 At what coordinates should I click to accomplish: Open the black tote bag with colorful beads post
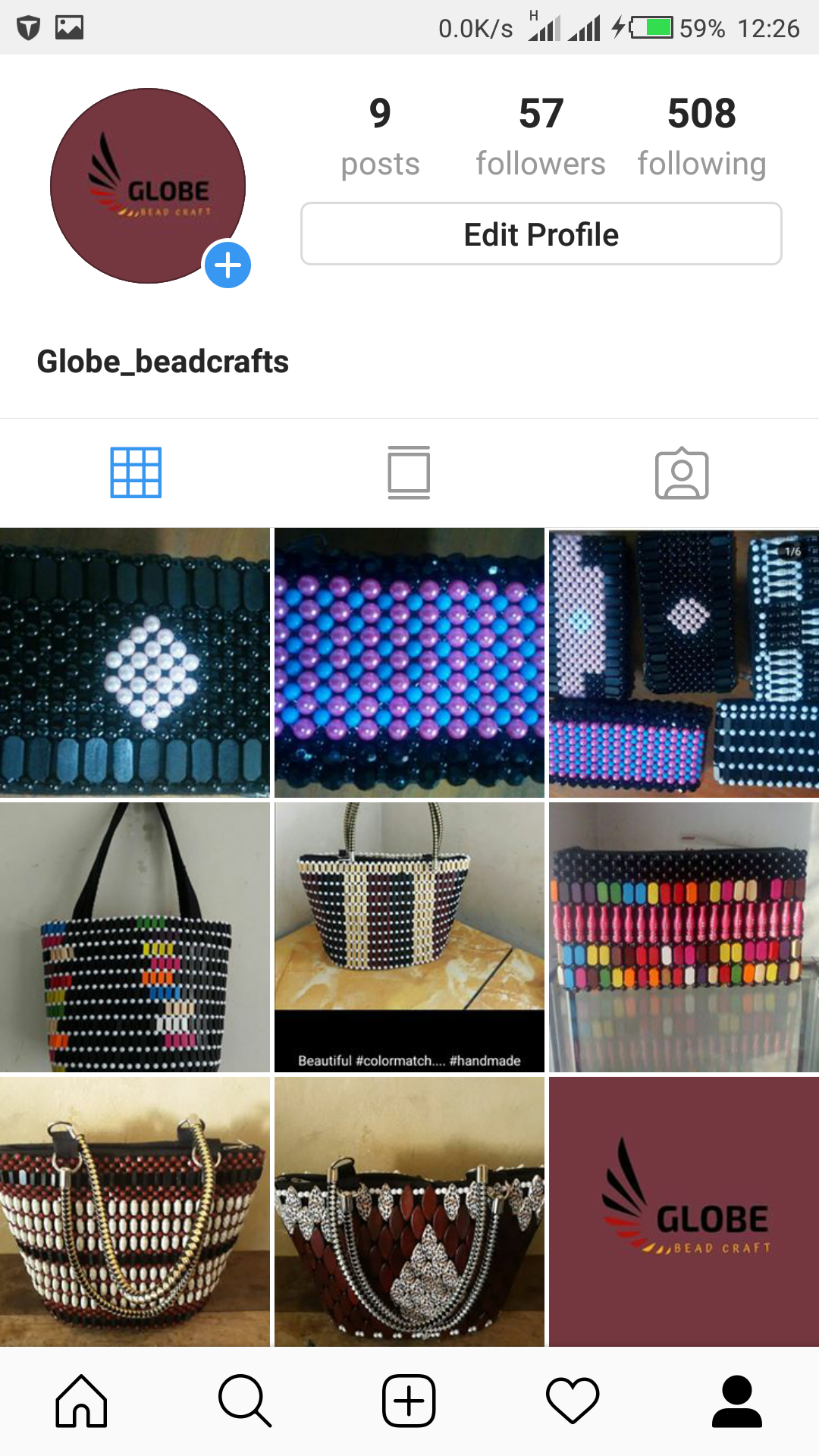coord(135,937)
